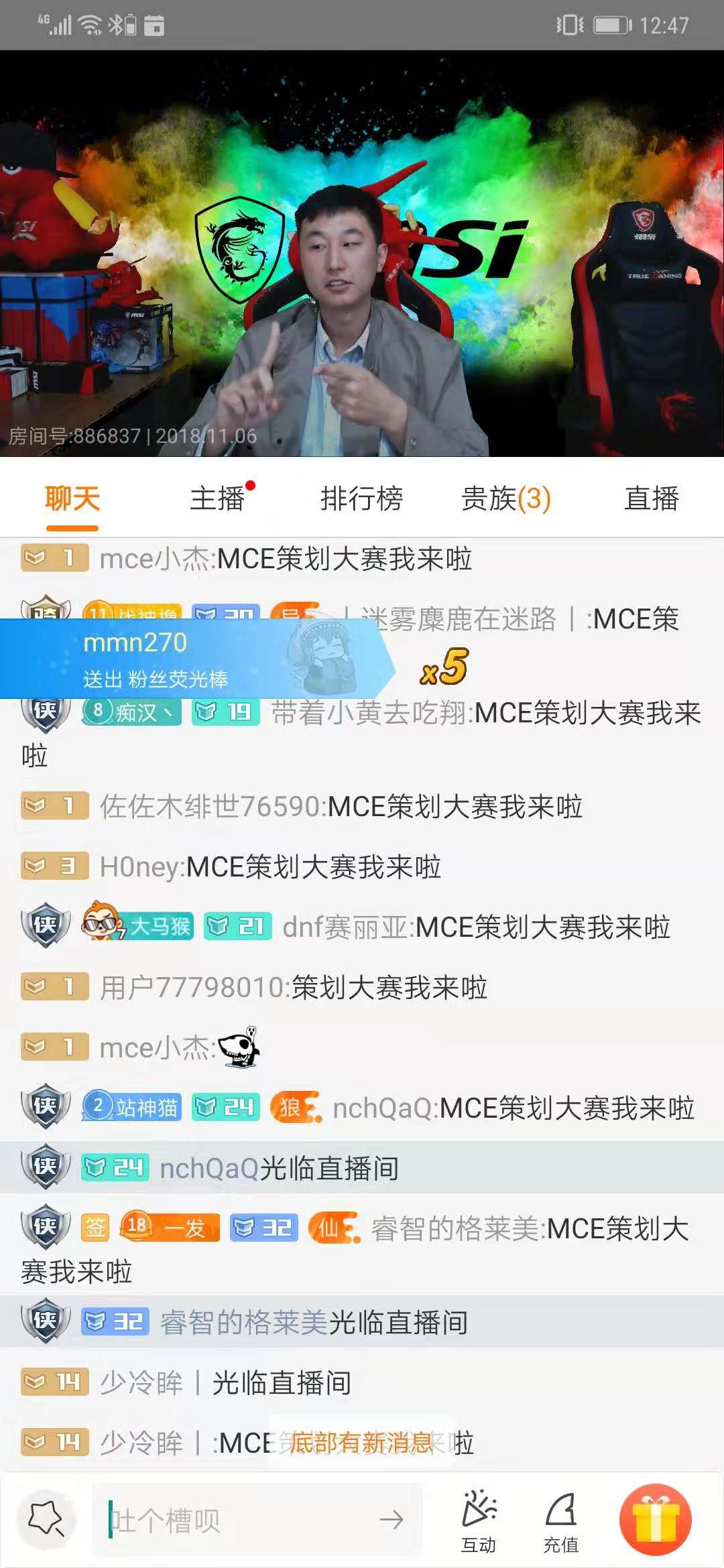Switch to the 聊天 tab
Image resolution: width=724 pixels, height=1568 pixels.
[72, 499]
